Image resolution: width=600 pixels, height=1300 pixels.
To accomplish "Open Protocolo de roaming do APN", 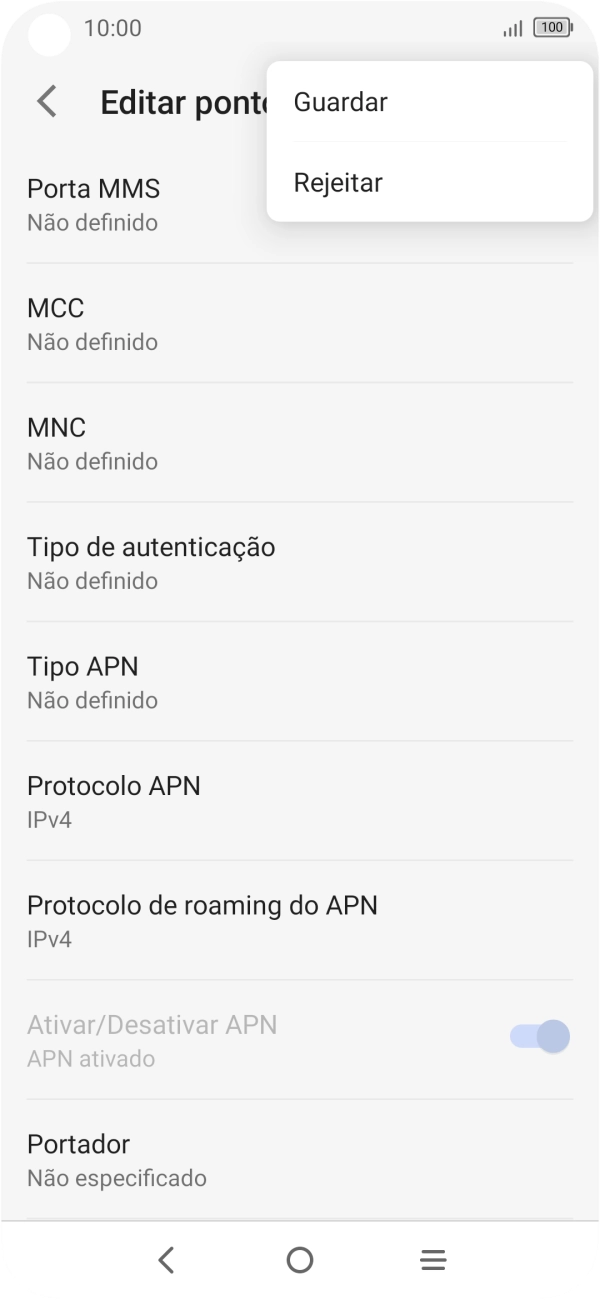I will [300, 920].
